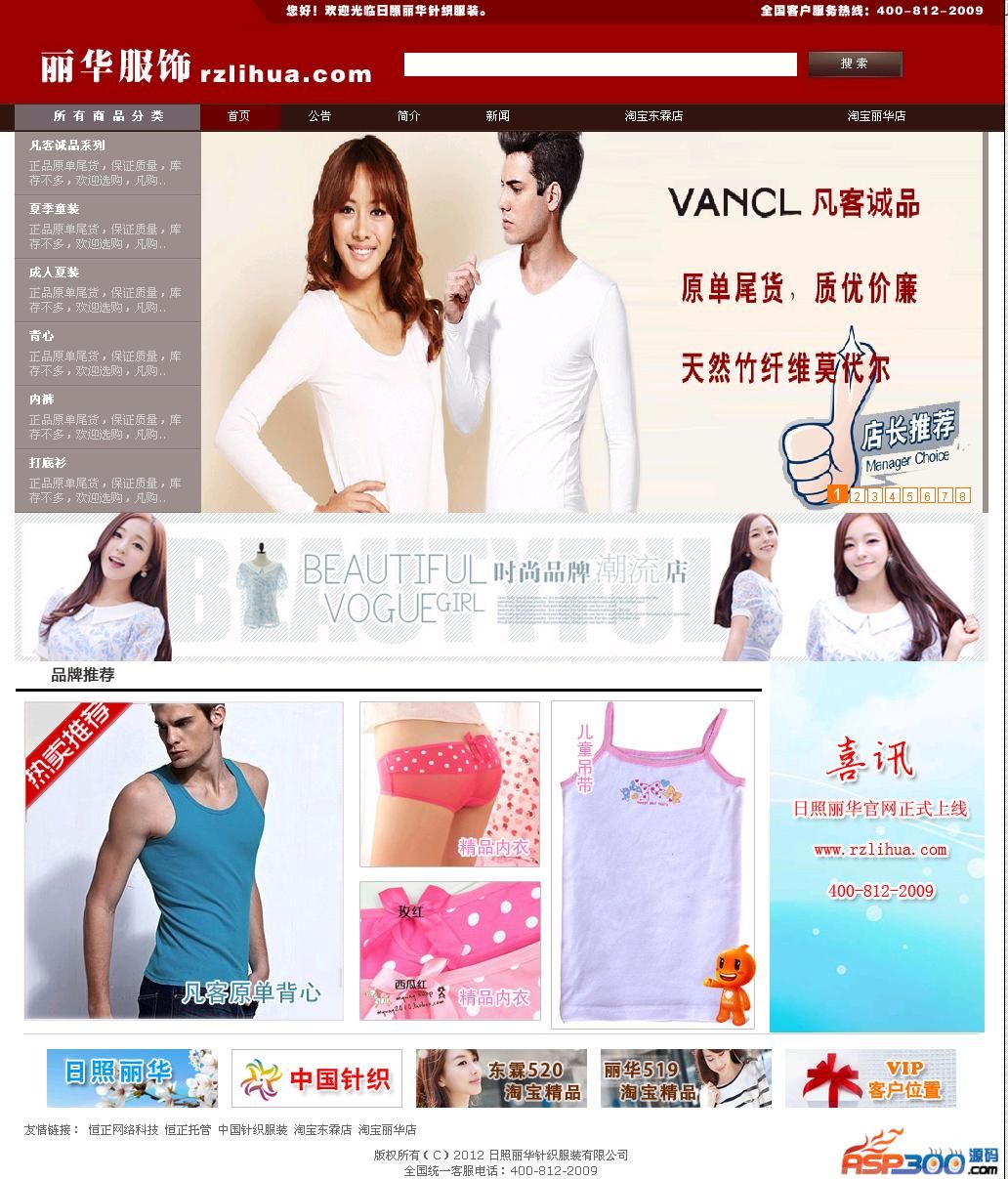Open the 淘宝丽华店 nav link
Image resolution: width=1008 pixels, height=1179 pixels.
[x=876, y=116]
